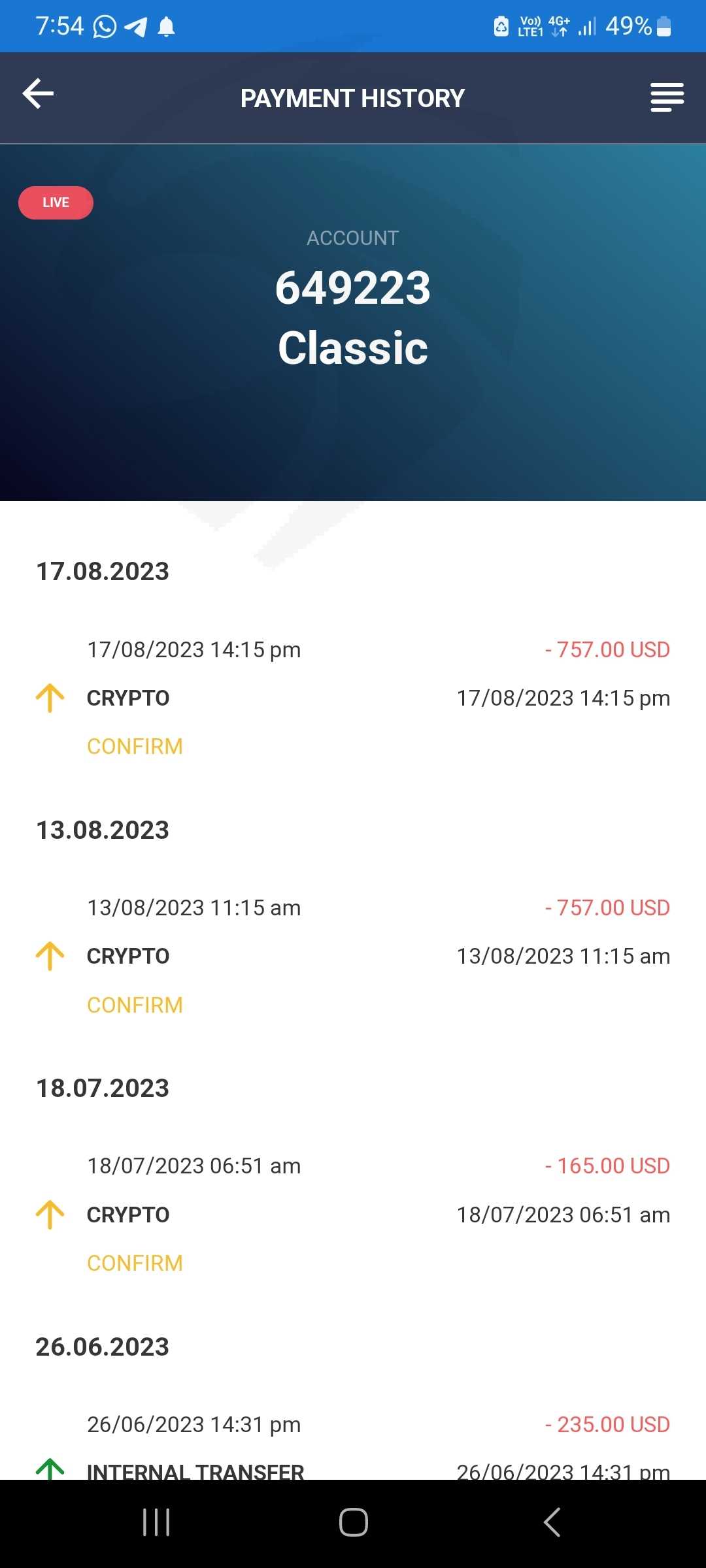Open recent apps from navigation bar
706x1568 pixels.
156,1522
